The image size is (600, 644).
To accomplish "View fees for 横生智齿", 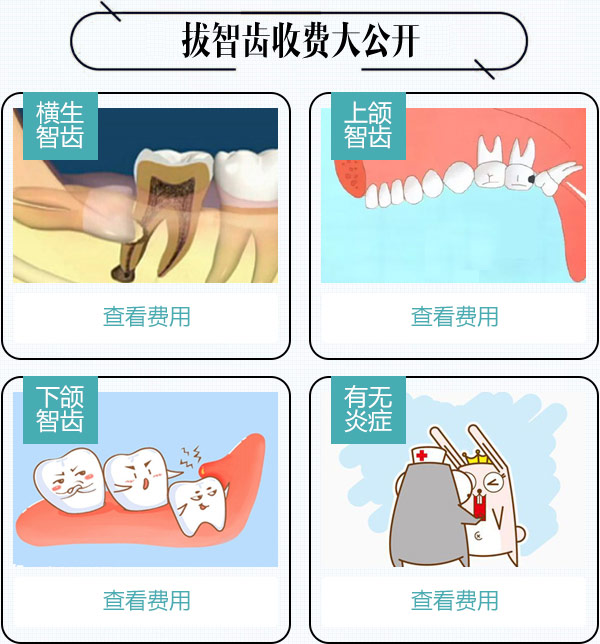I will [146, 317].
